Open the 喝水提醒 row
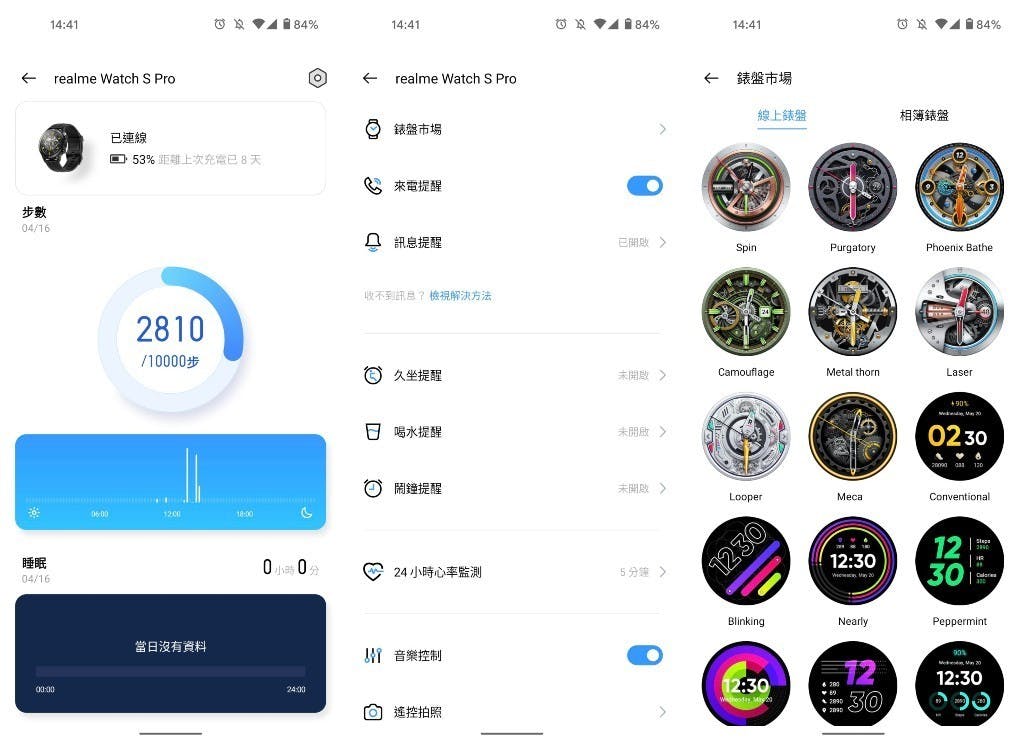The image size is (1024, 740). tap(512, 432)
